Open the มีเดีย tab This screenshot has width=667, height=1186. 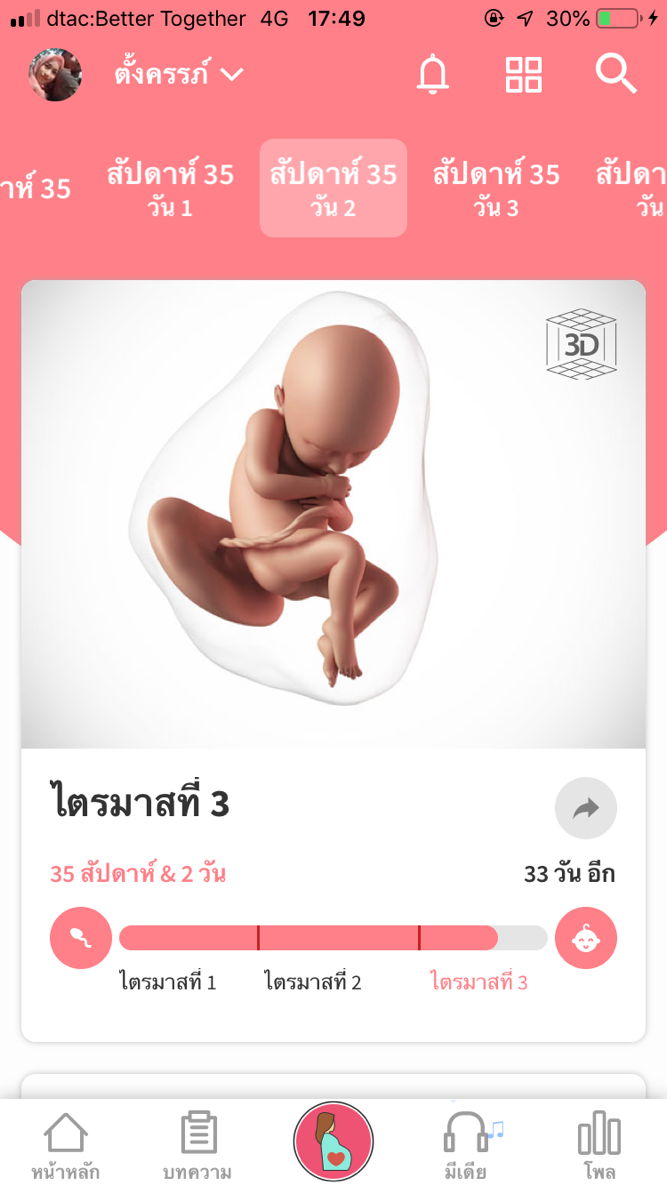point(468,1145)
